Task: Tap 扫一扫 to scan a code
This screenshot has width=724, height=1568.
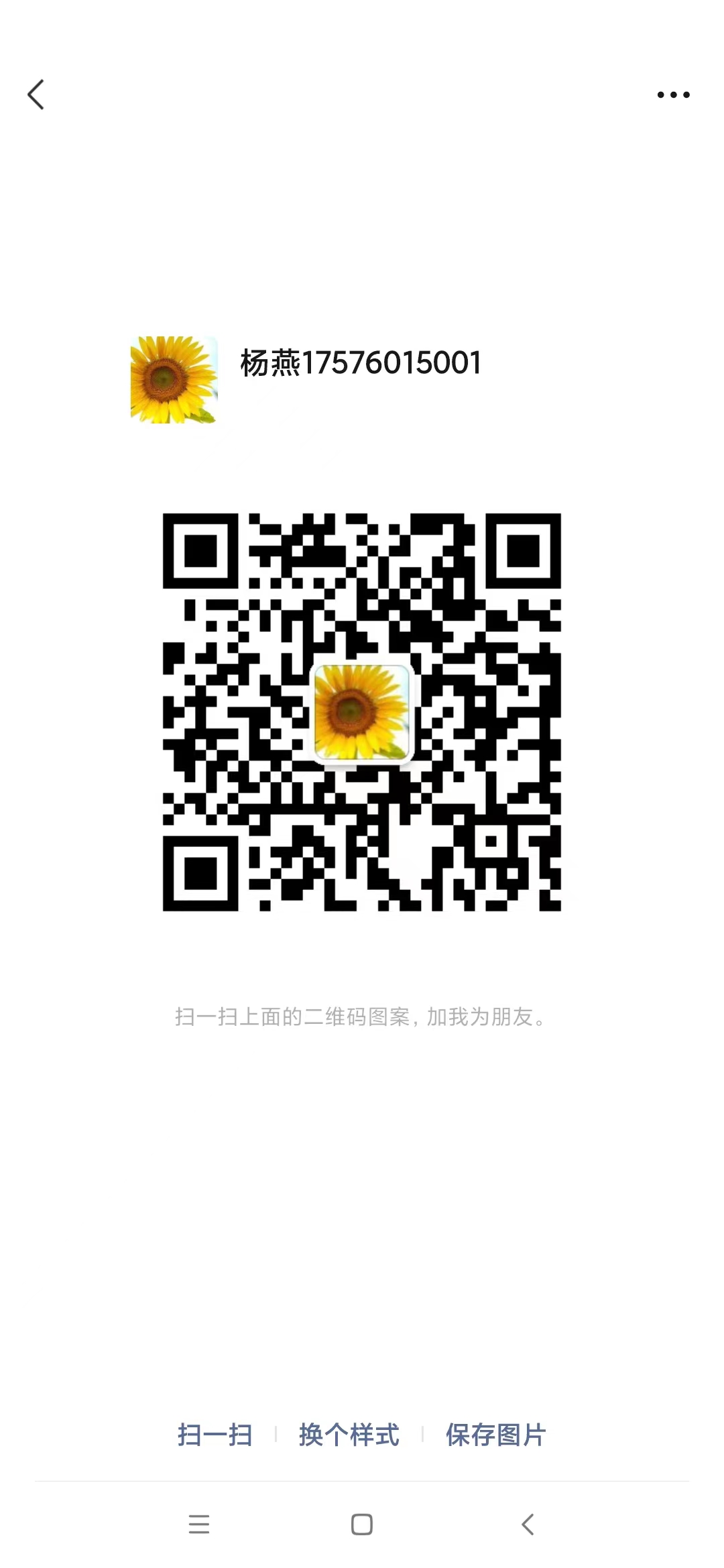Action: (x=215, y=1435)
